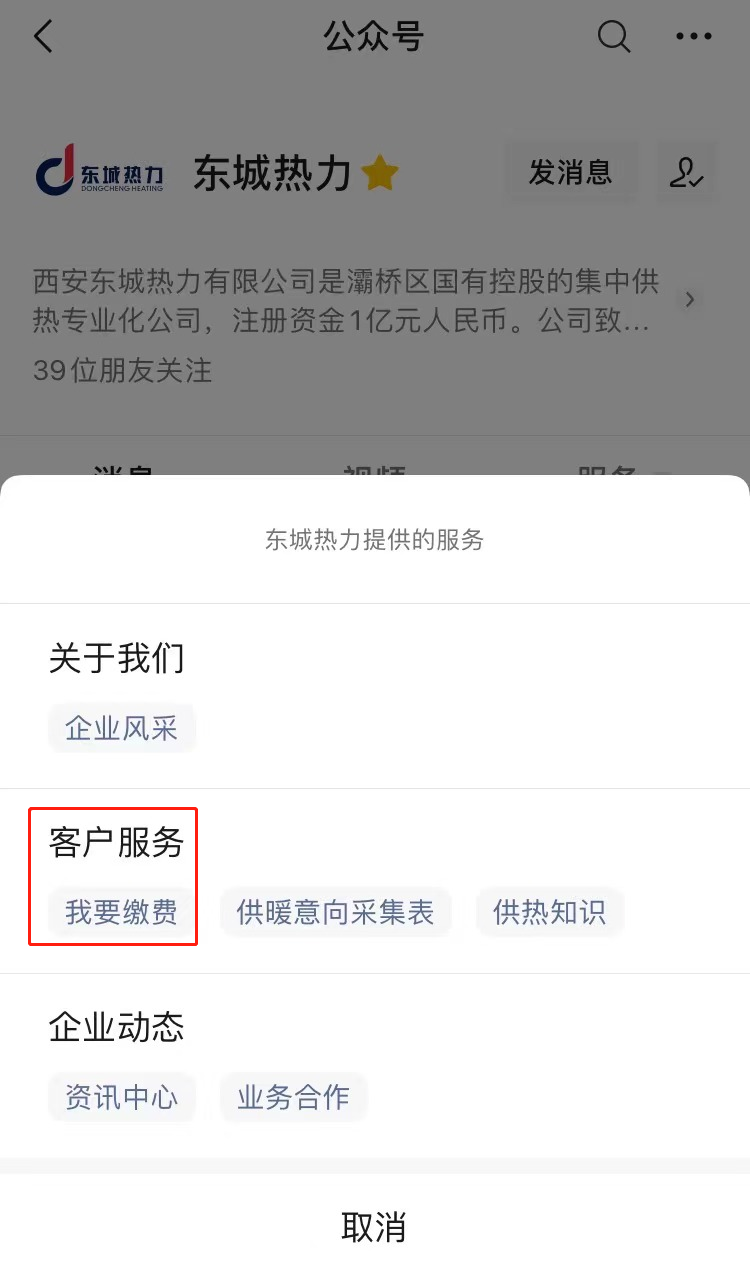
Task: Tap the magnifier to search this account
Action: coord(613,36)
